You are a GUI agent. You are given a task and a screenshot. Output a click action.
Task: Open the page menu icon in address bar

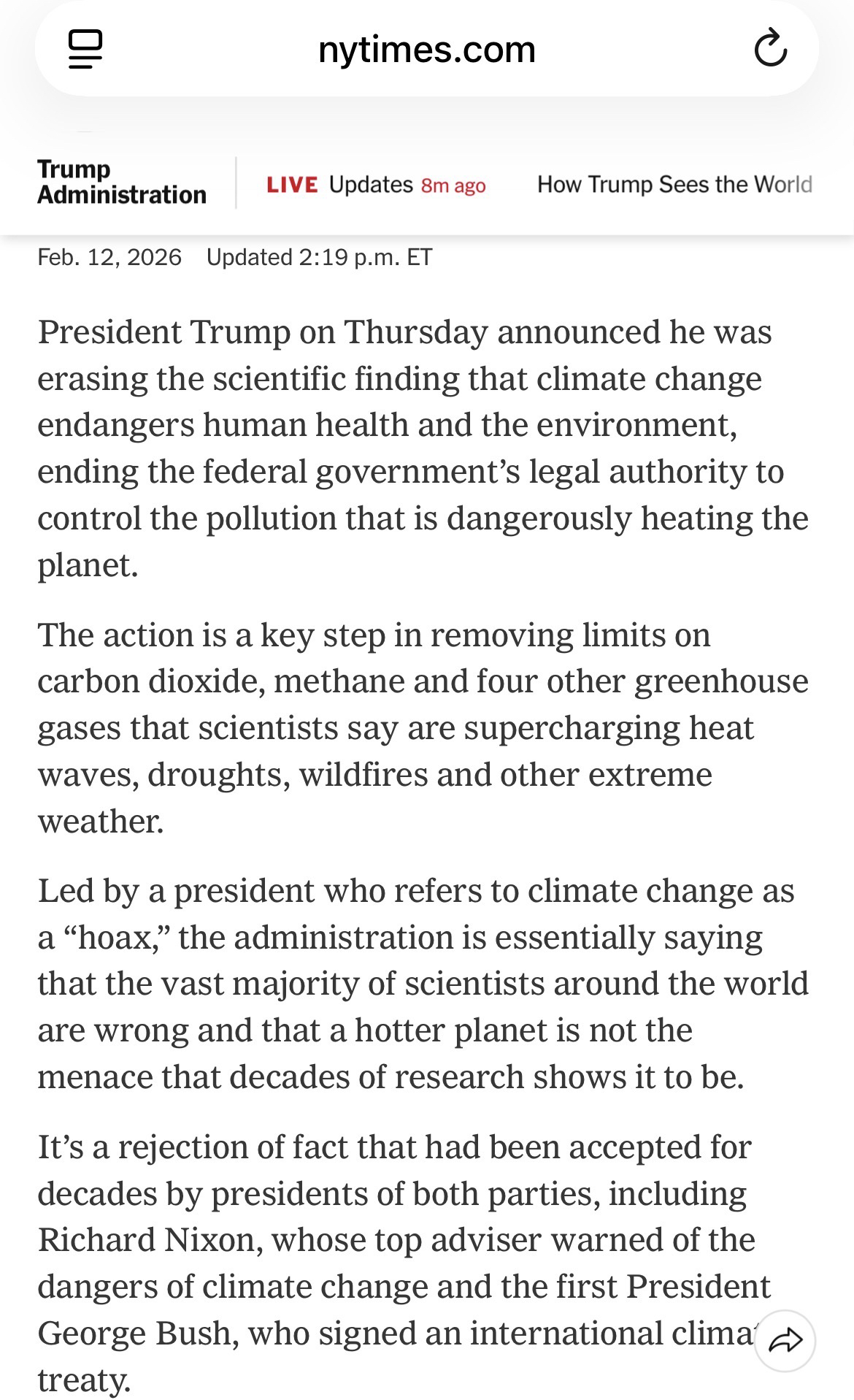click(x=85, y=50)
